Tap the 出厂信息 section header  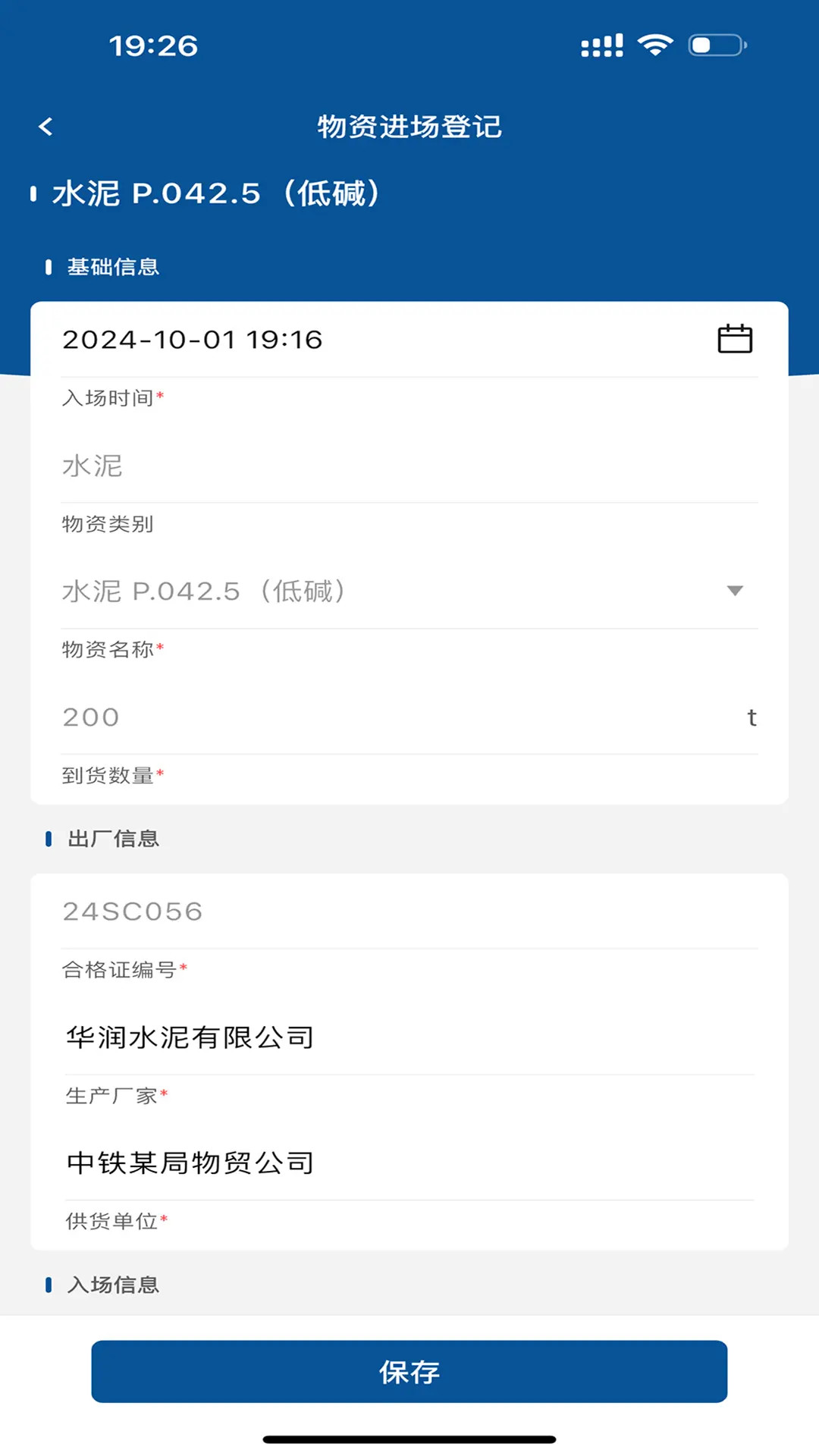click(111, 838)
